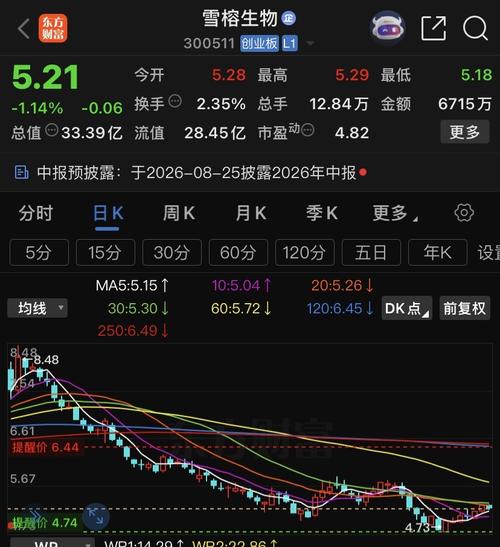The width and height of the screenshot is (500, 547).
Task: Tap 更多 button for more quote data
Action: [x=465, y=132]
